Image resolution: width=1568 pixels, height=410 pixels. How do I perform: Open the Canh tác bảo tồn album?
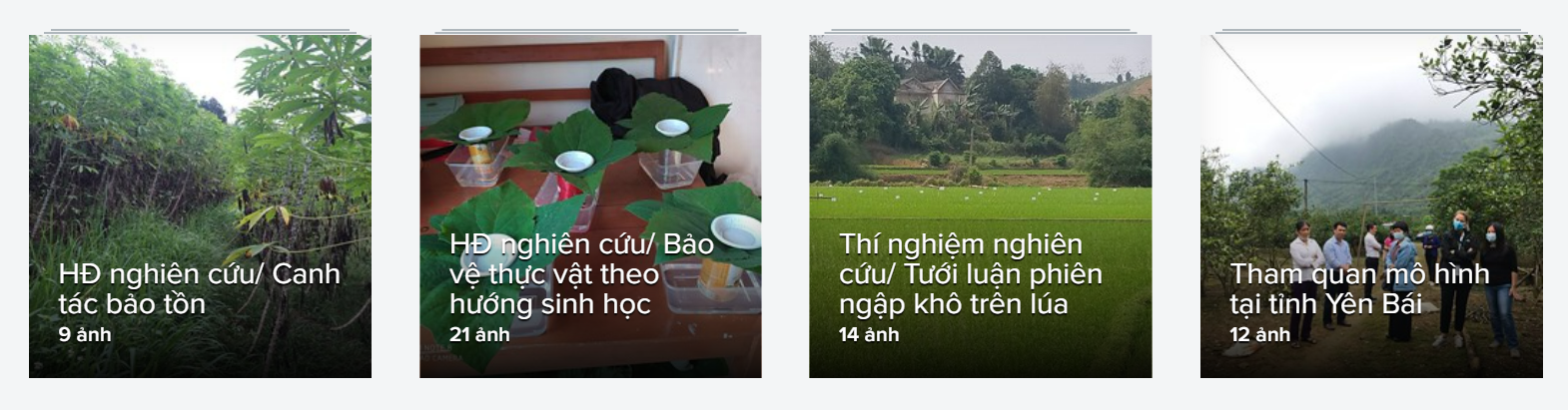[x=200, y=206]
